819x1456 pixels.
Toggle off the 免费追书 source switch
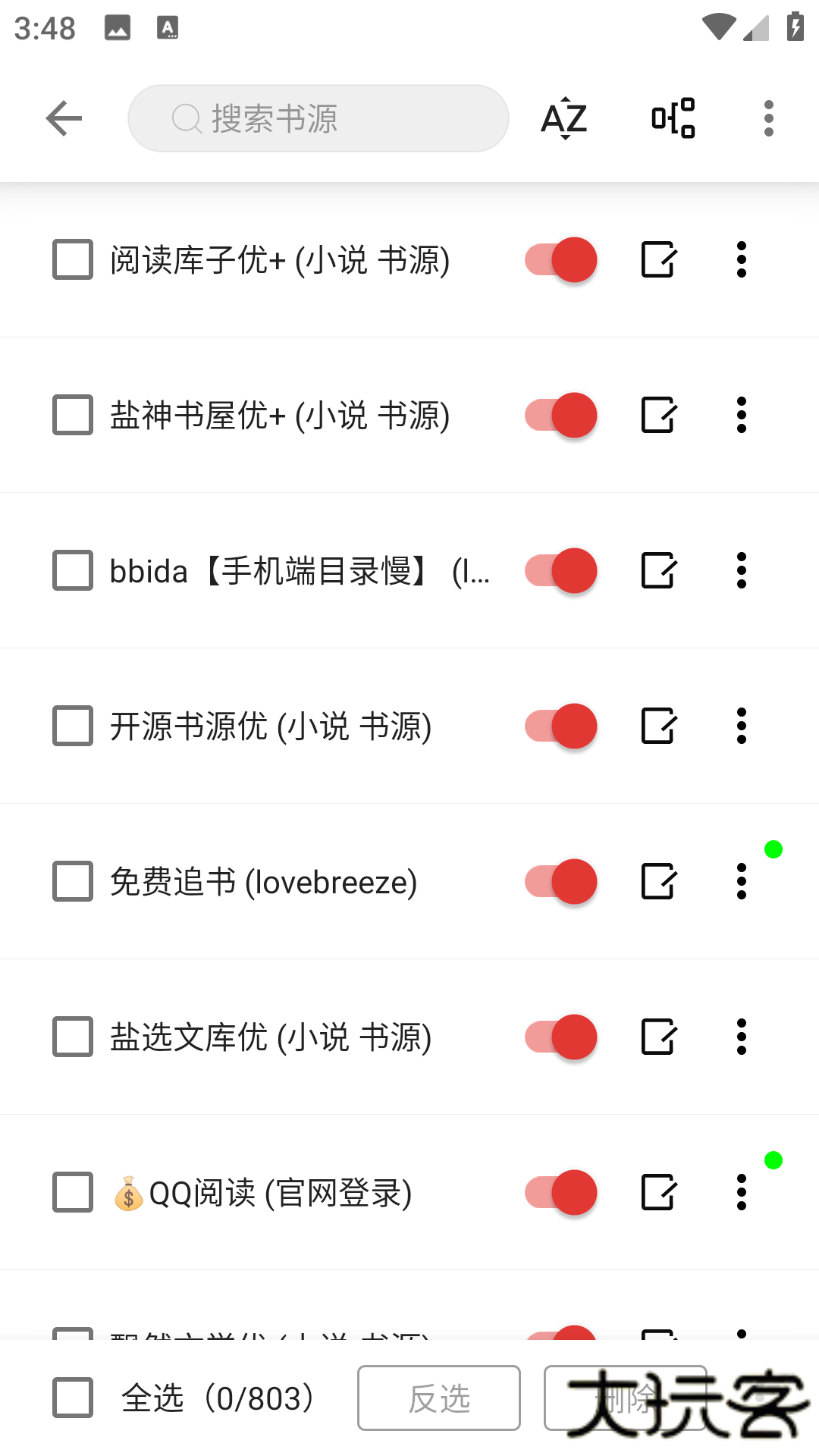click(x=559, y=881)
